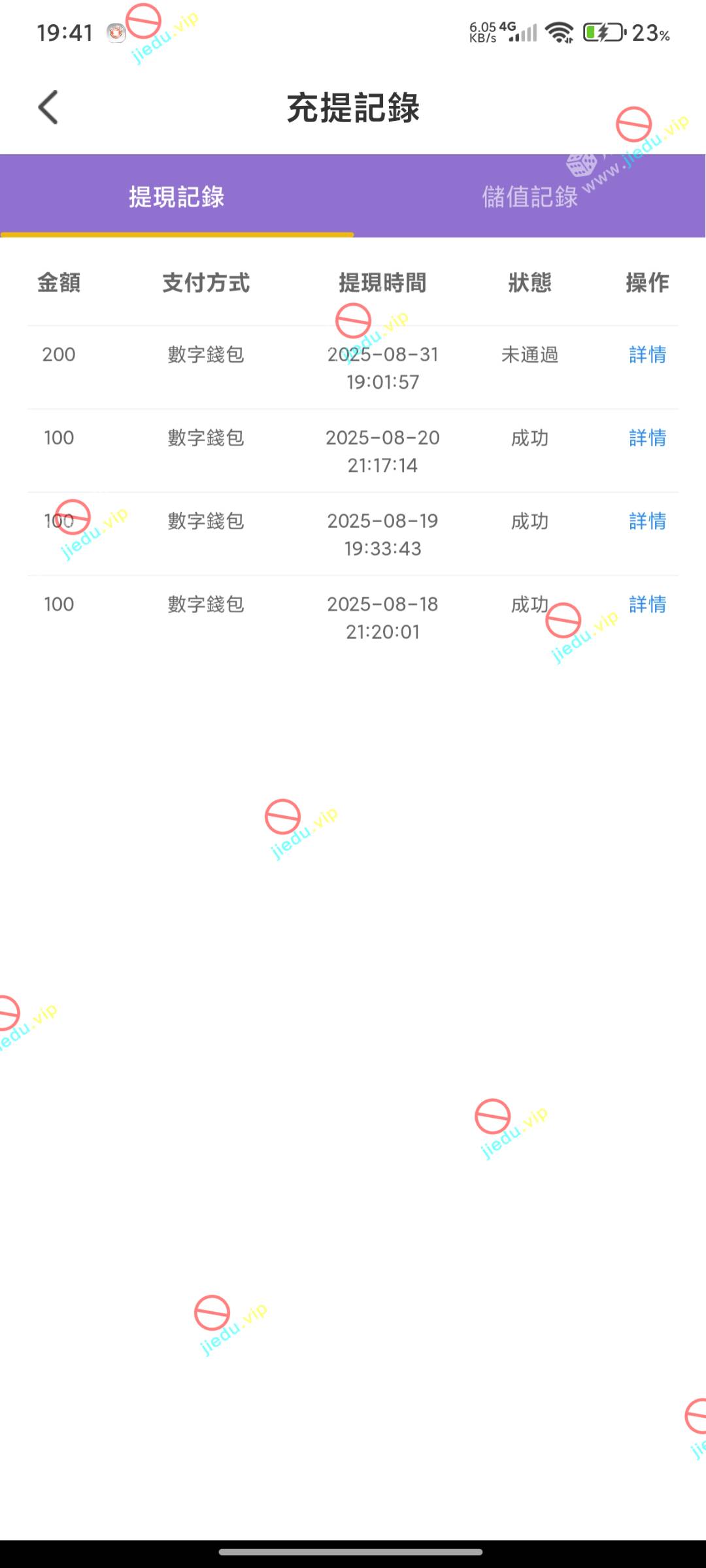Show 詳情 for the 2025-08-18 withdrawal
Screen dimensions: 706x1568
(647, 604)
